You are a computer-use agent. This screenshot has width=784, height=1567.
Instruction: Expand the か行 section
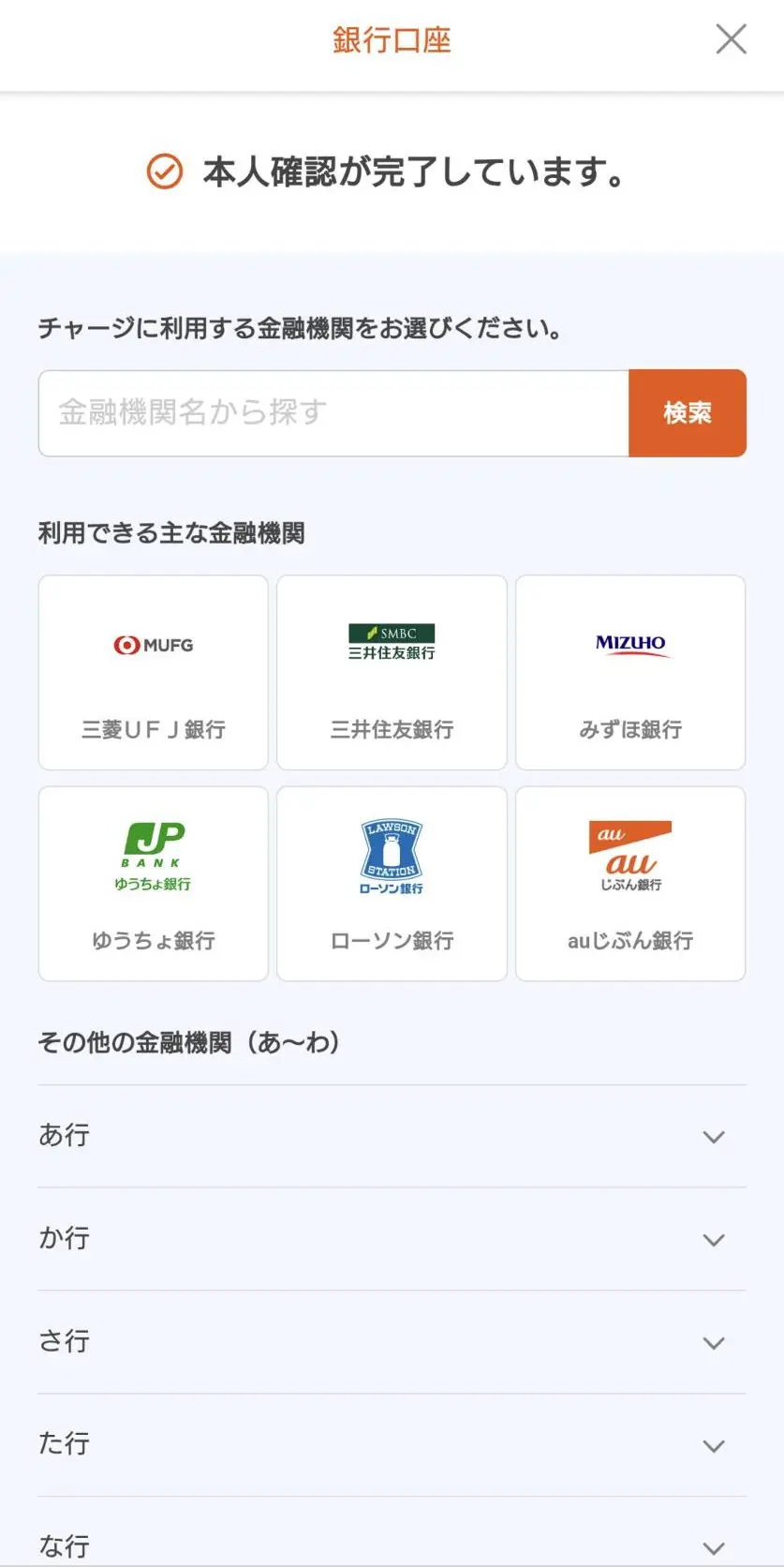point(392,1240)
